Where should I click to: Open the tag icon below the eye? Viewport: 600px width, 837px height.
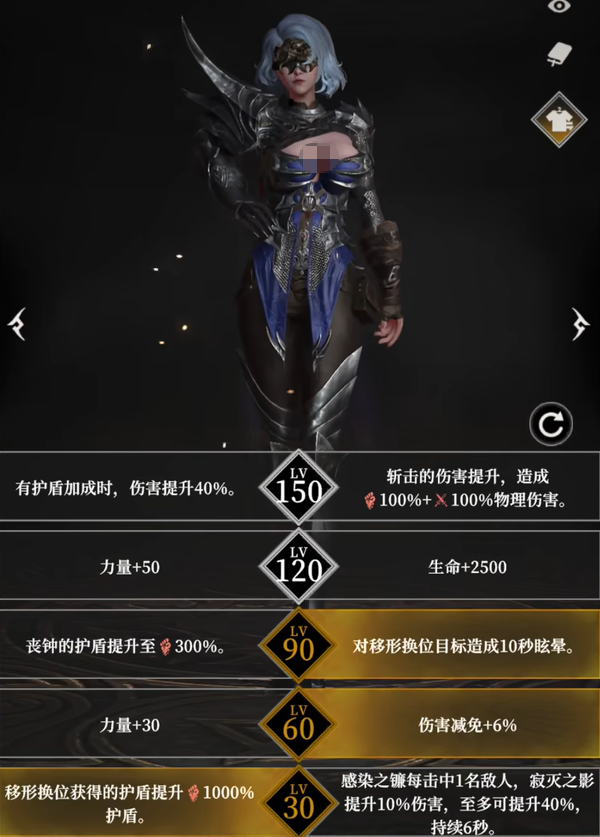pyautogui.click(x=558, y=55)
